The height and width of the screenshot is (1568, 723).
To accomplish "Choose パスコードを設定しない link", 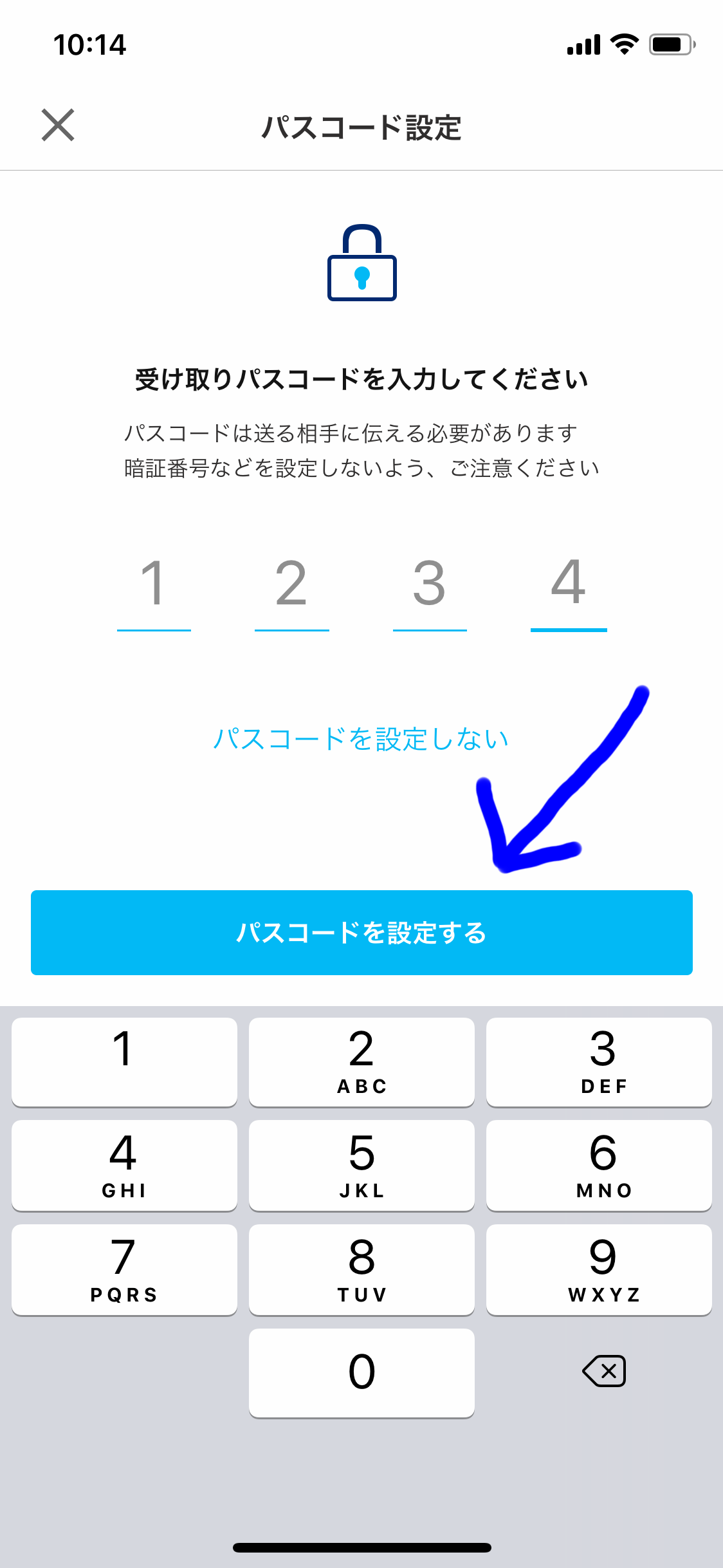I will pyautogui.click(x=361, y=739).
